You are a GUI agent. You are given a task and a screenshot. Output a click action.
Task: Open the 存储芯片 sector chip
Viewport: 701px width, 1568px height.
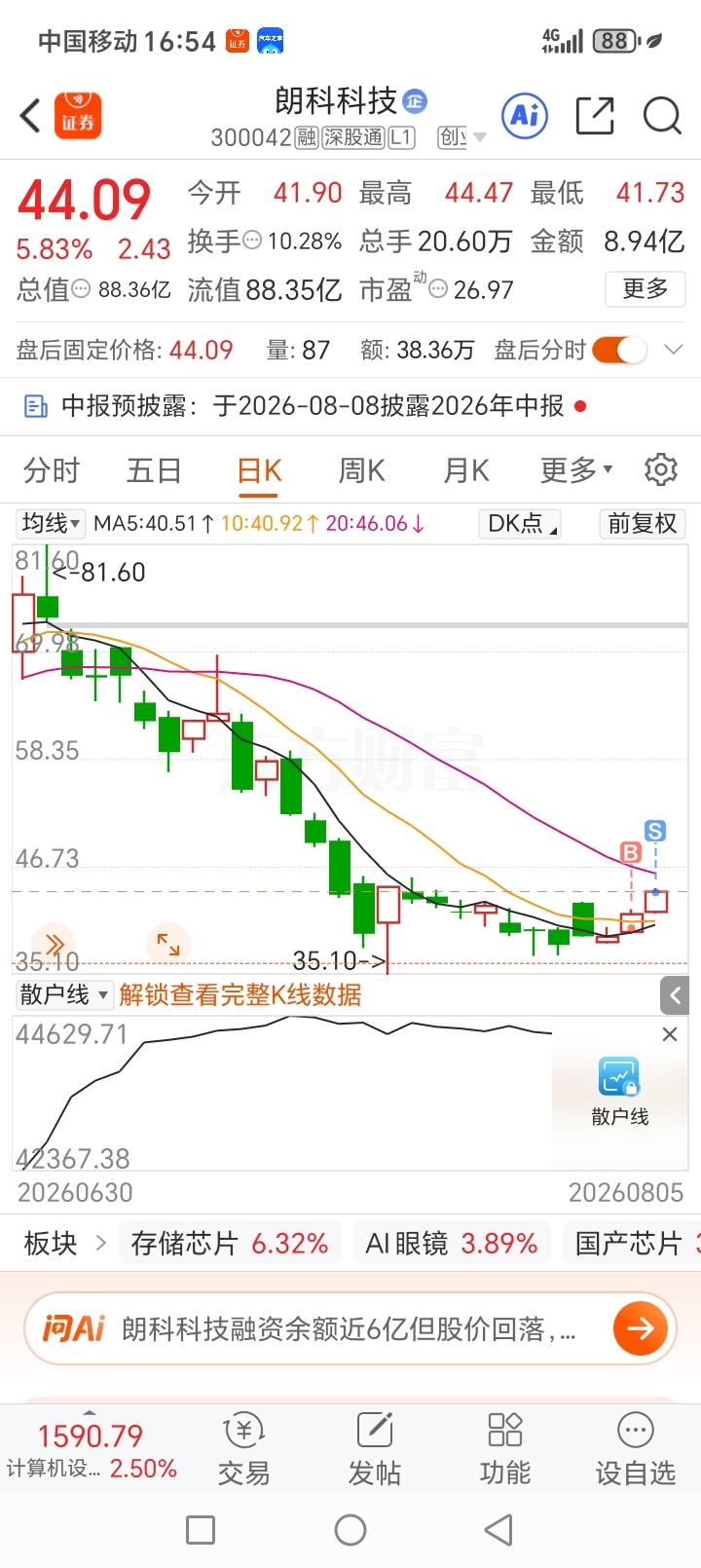coord(230,1244)
